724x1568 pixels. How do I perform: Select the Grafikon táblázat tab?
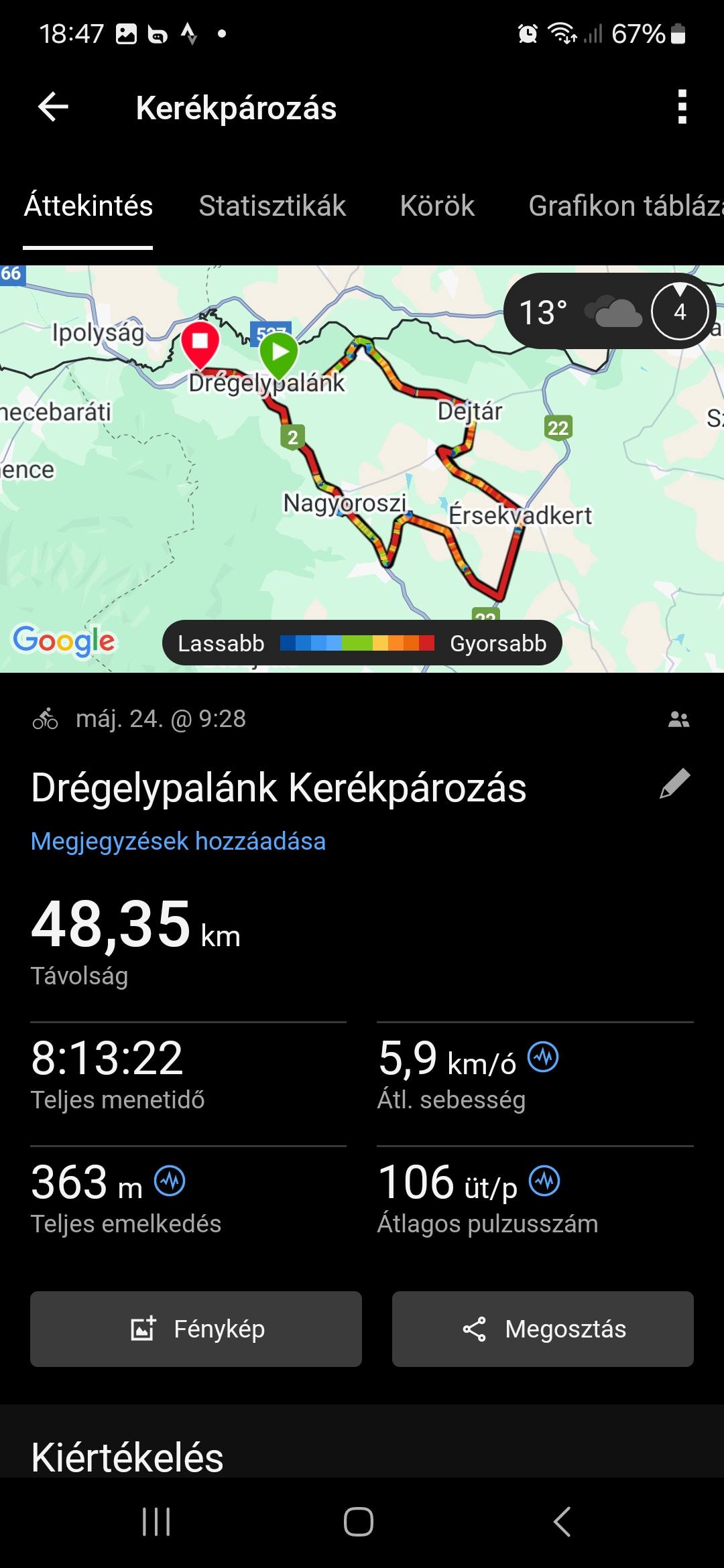coord(625,206)
